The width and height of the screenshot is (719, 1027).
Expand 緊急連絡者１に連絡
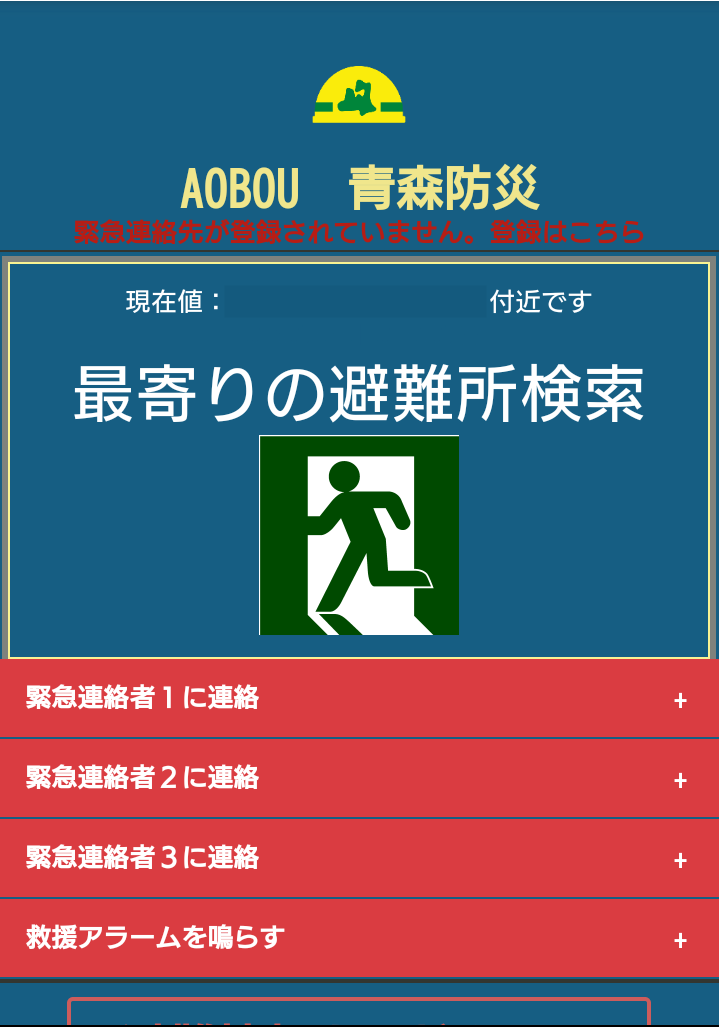(359, 699)
